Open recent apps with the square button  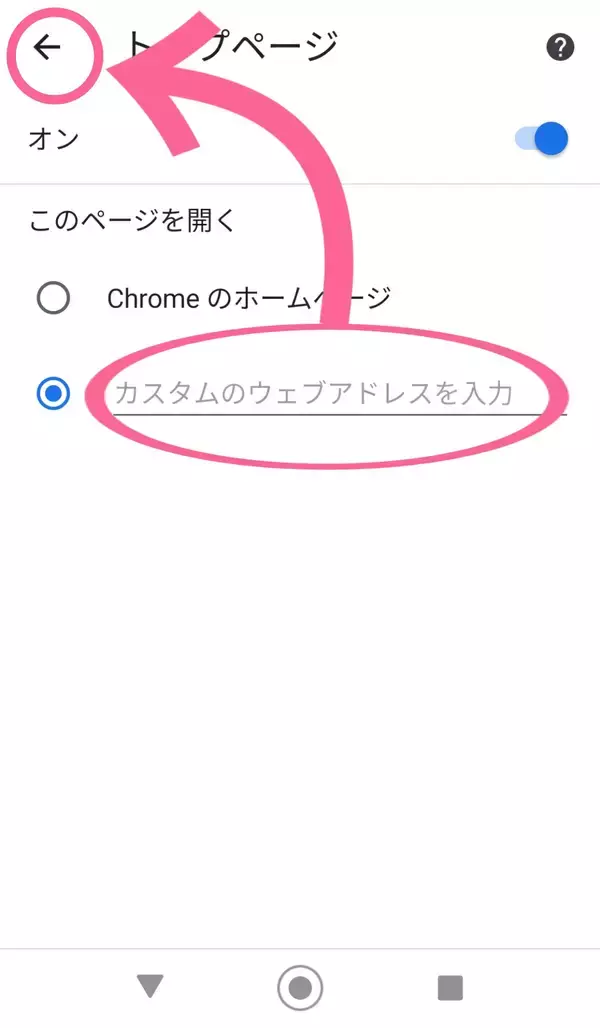pyautogui.click(x=450, y=988)
